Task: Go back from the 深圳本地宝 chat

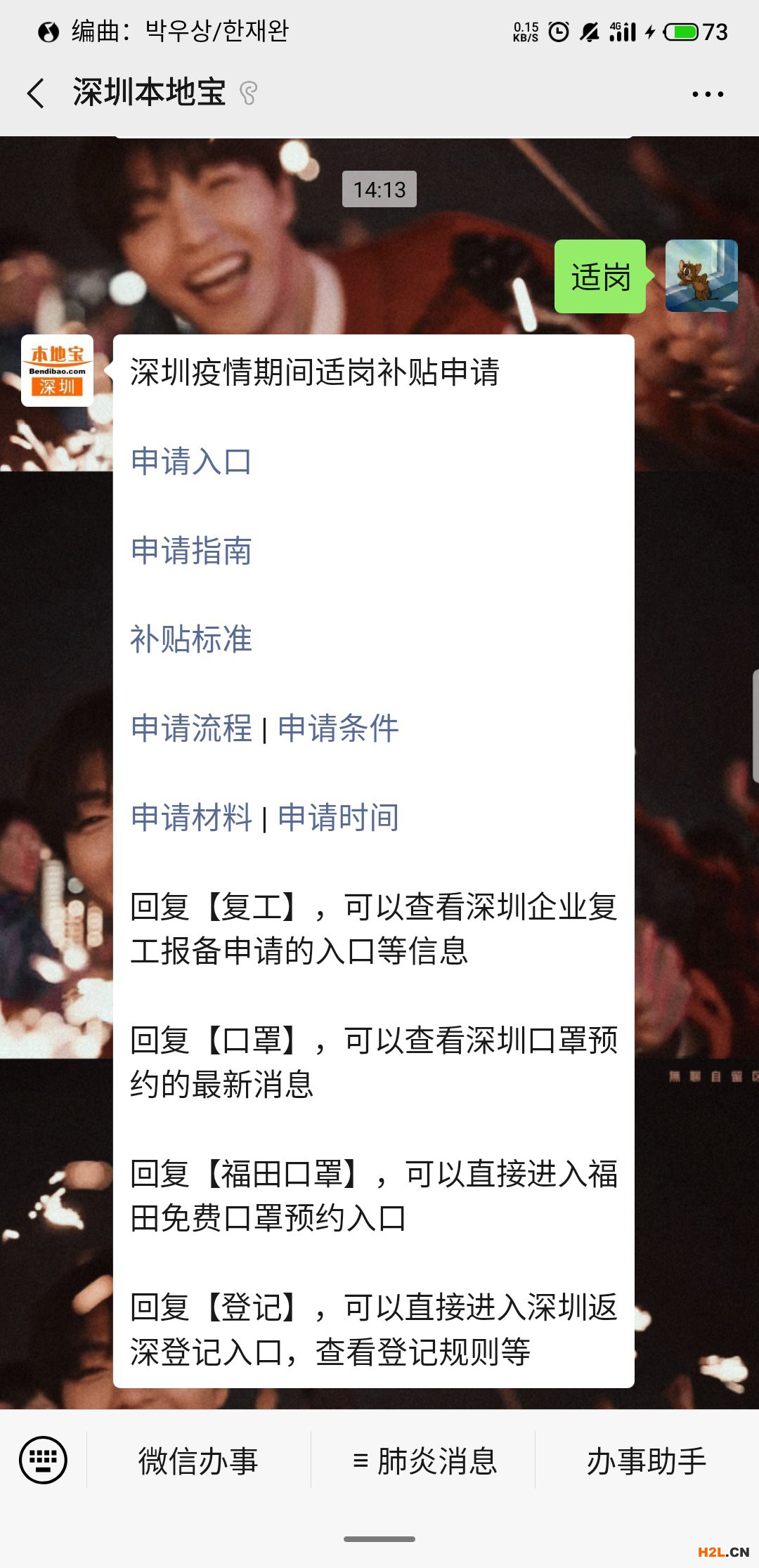Action: coord(37,93)
